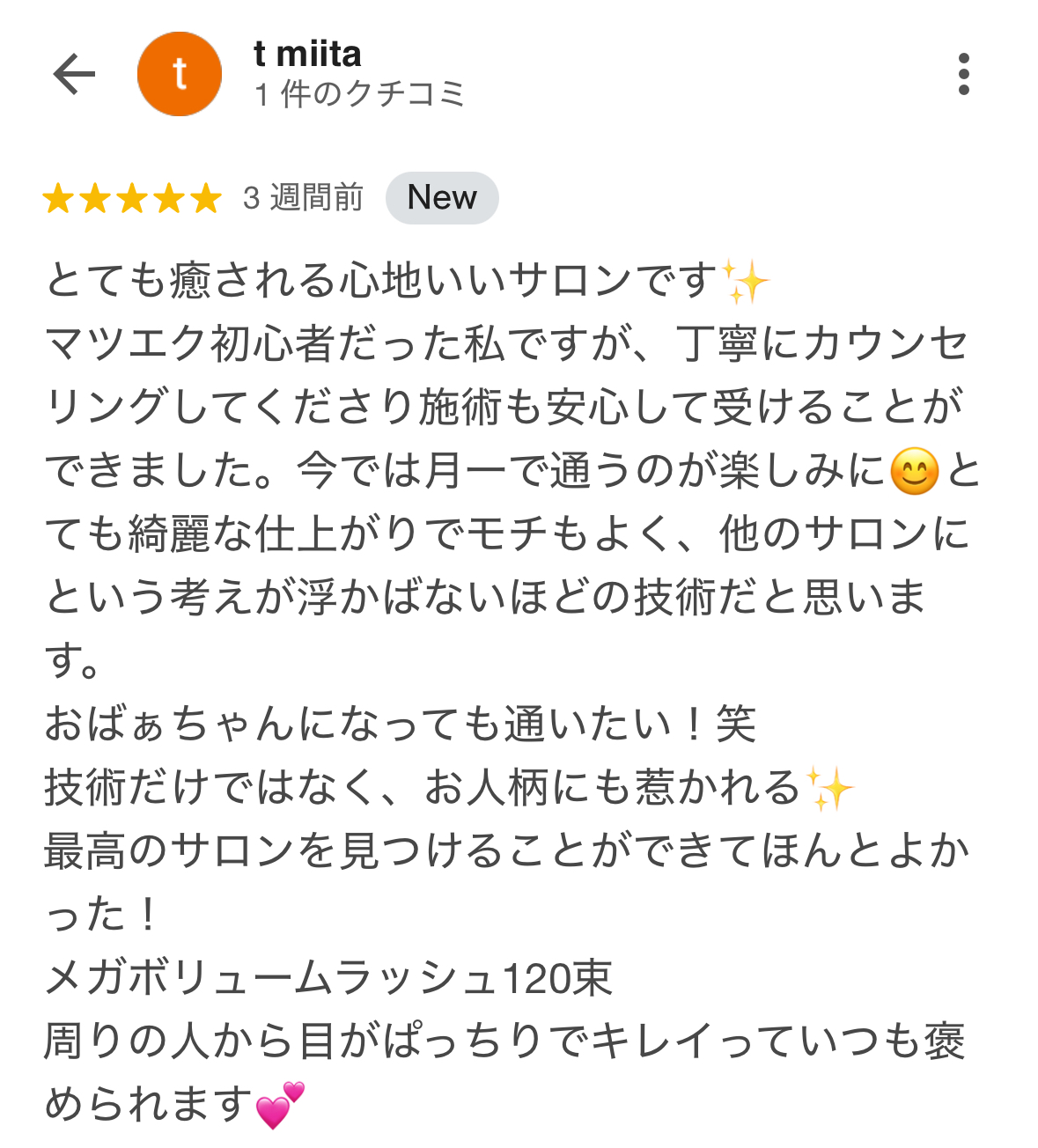Screen dimensions: 1038x1148
Task: Open the three-dot overflow menu
Action: [x=963, y=74]
